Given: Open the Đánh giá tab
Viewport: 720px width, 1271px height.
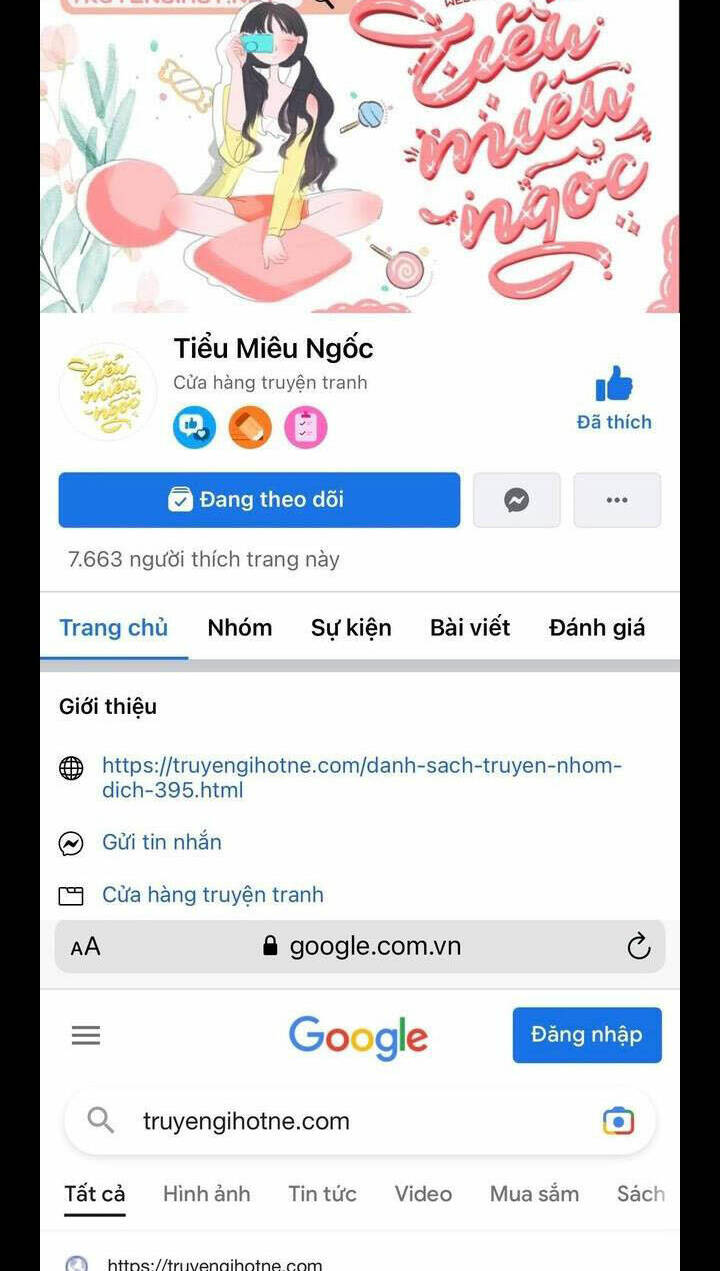Looking at the screenshot, I should point(596,627).
